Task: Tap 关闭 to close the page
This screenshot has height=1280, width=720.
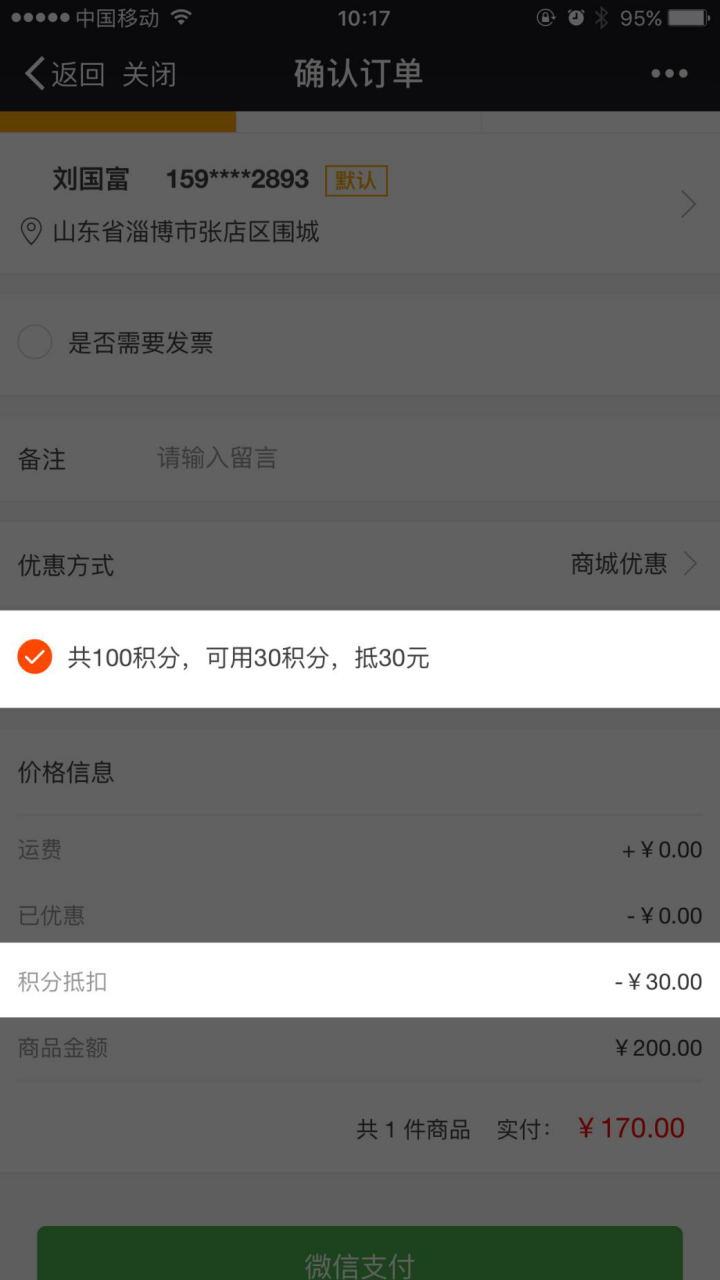Action: pyautogui.click(x=149, y=74)
